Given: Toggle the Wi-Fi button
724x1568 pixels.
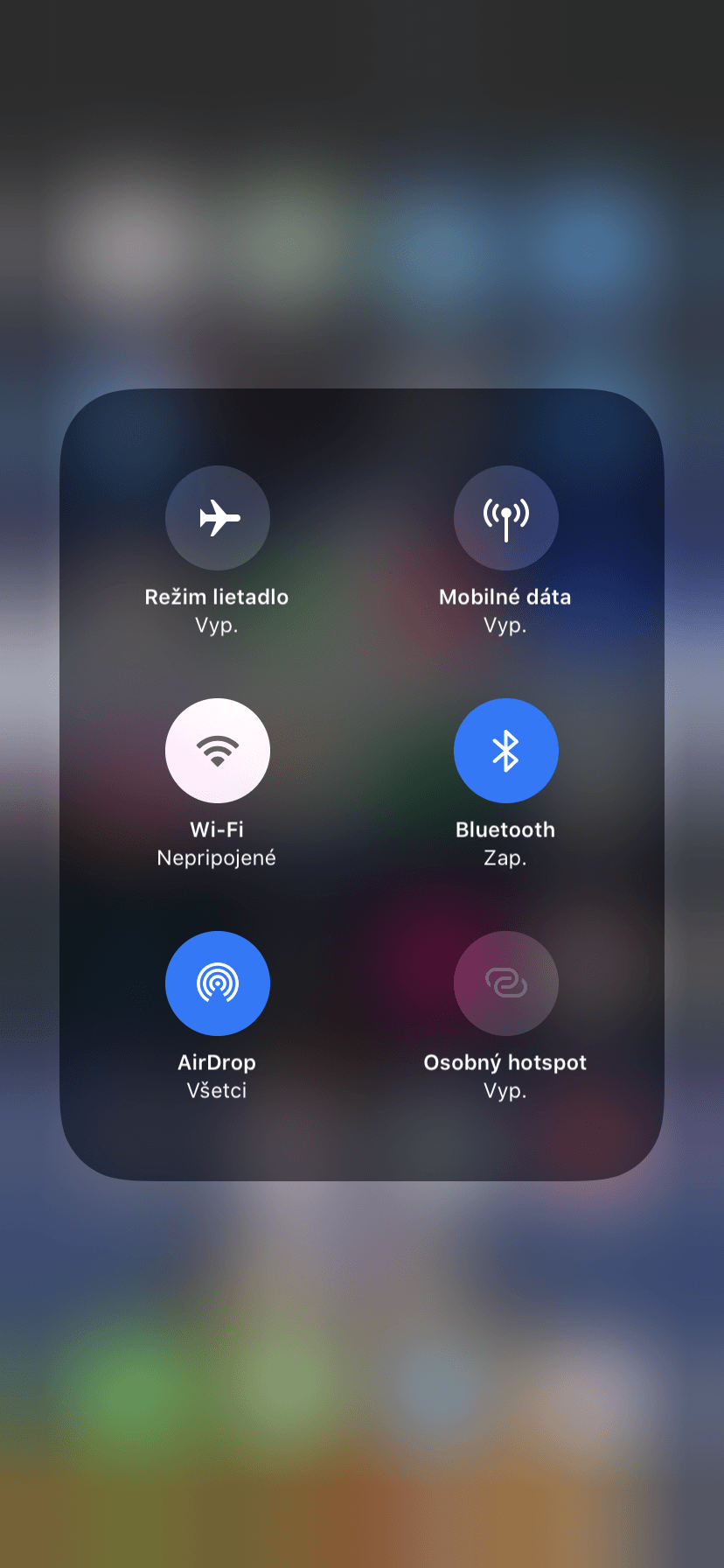Looking at the screenshot, I should tap(218, 751).
